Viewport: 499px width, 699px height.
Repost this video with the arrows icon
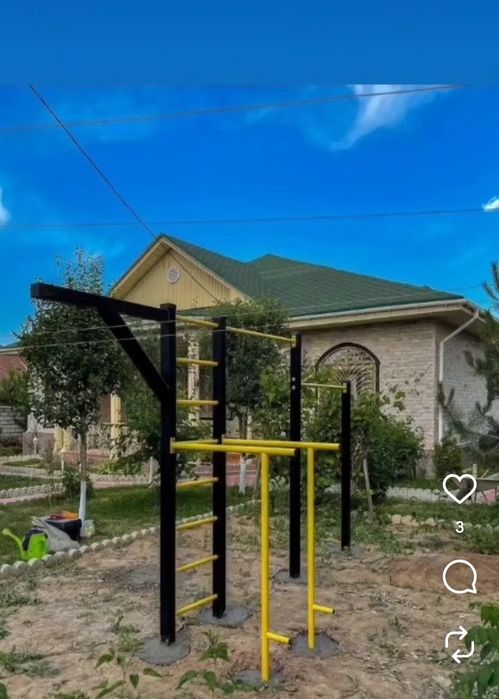coord(460,645)
